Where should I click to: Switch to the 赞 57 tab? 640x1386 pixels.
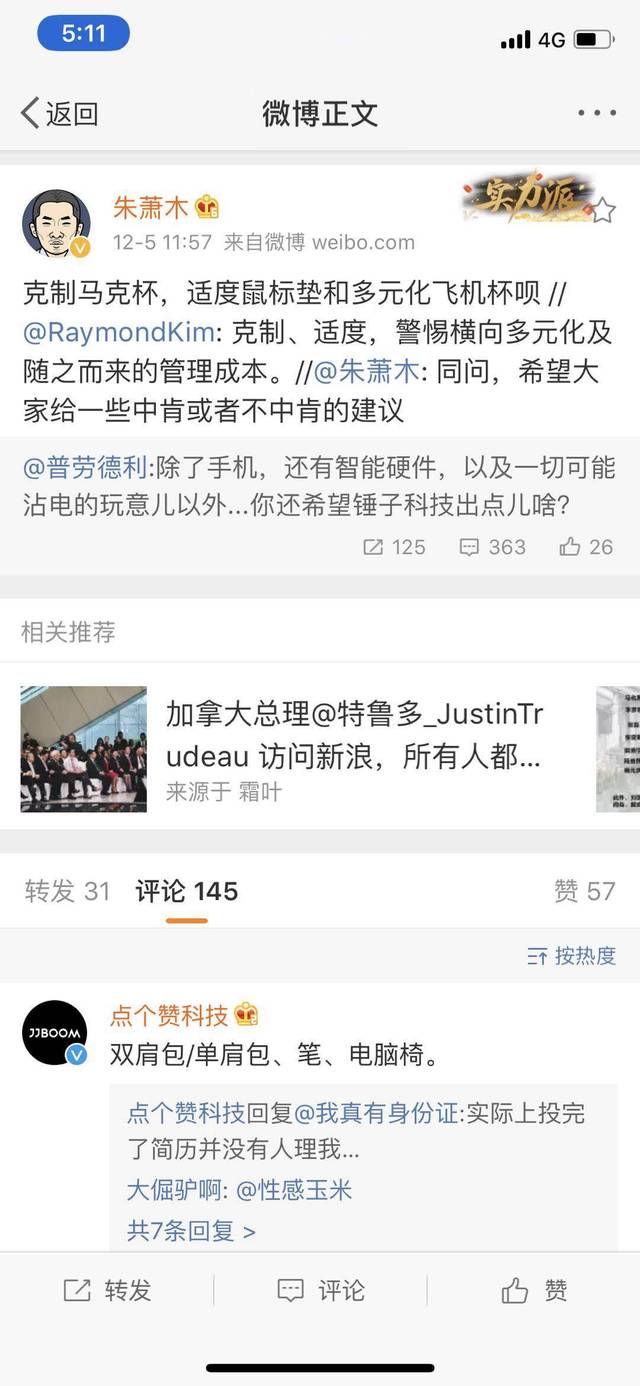[x=584, y=891]
